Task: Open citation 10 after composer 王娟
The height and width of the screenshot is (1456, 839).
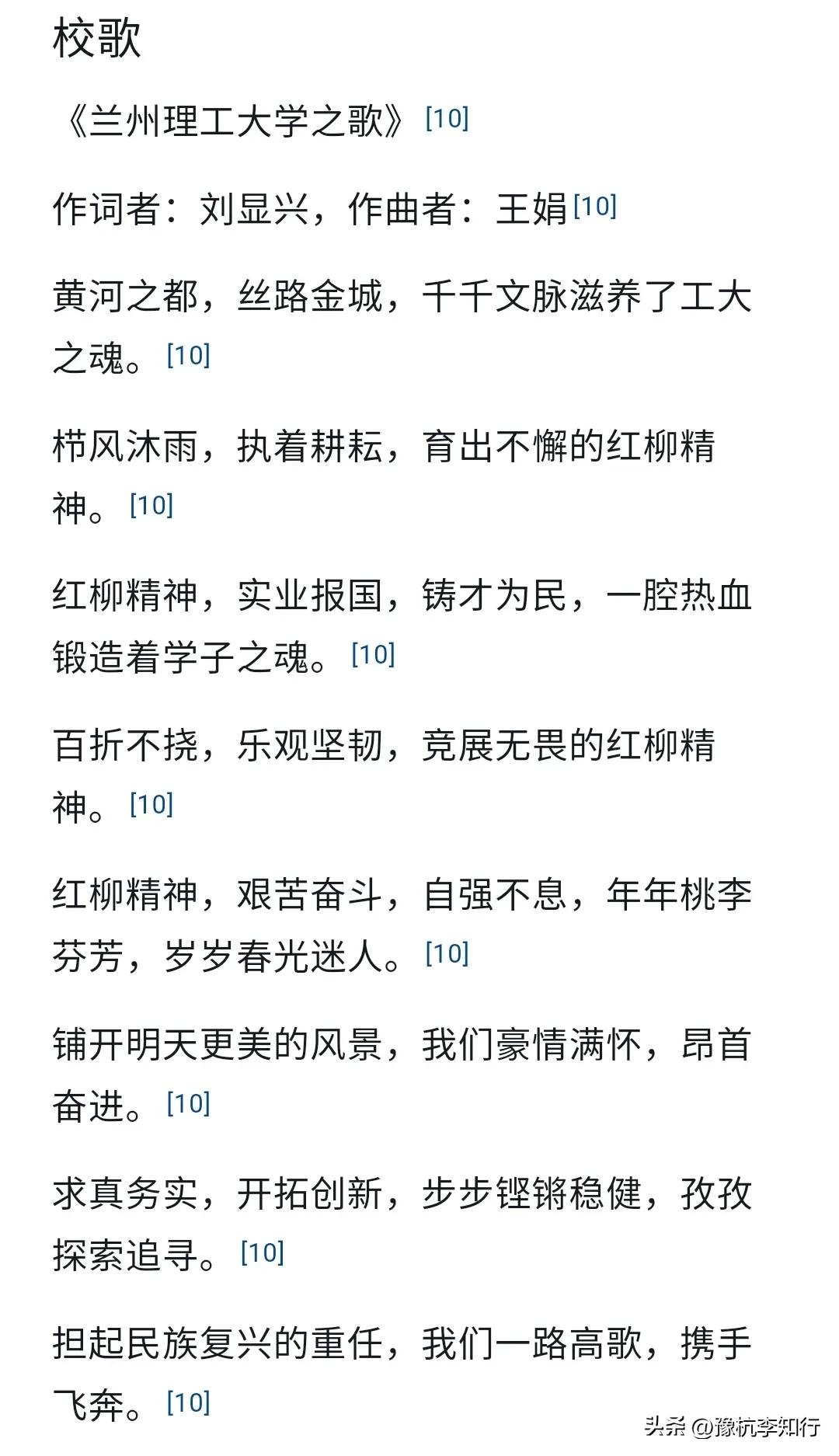Action: pyautogui.click(x=594, y=207)
